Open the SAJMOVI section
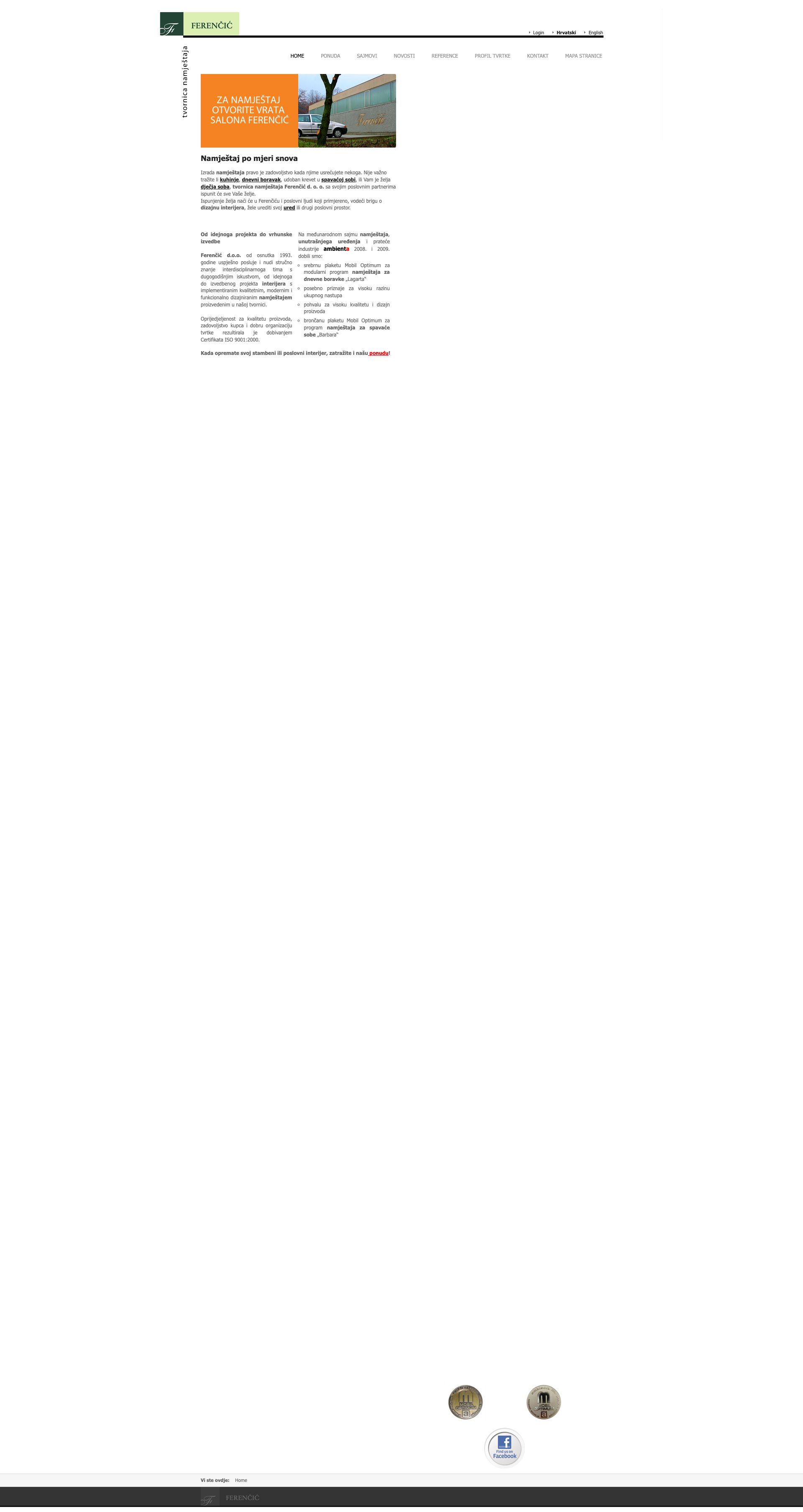Viewport: 803px width, 1512px height. 366,56
